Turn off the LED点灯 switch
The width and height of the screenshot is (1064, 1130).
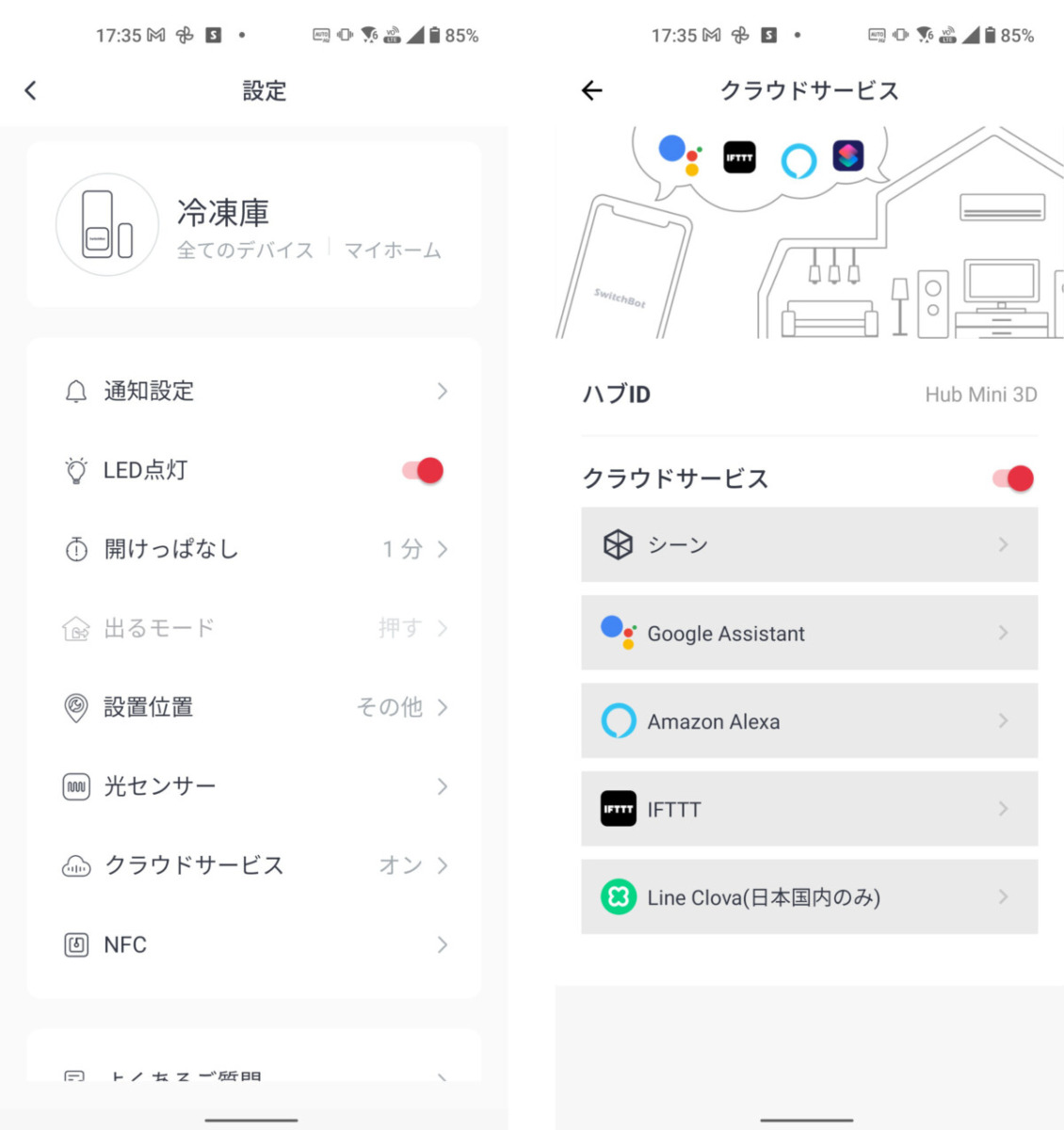[423, 470]
